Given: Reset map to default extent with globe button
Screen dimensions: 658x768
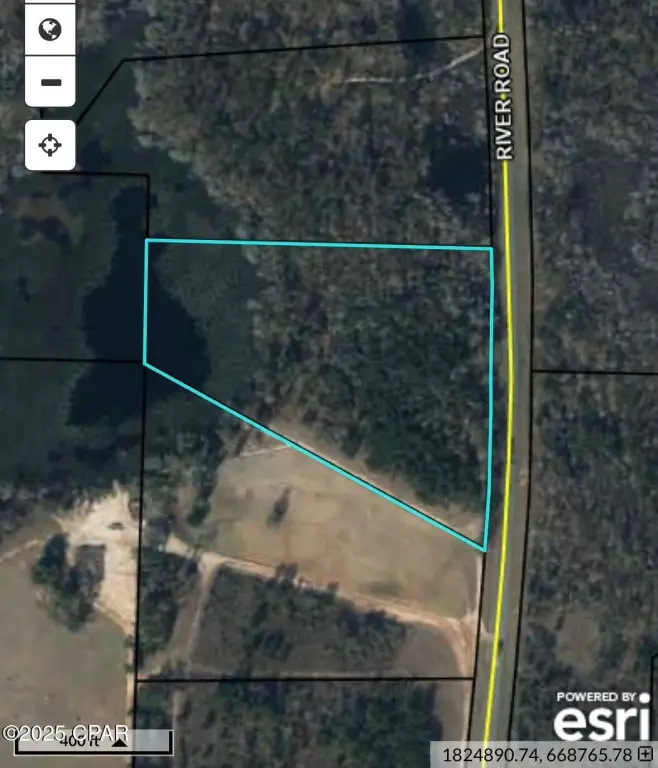Looking at the screenshot, I should point(50,30).
